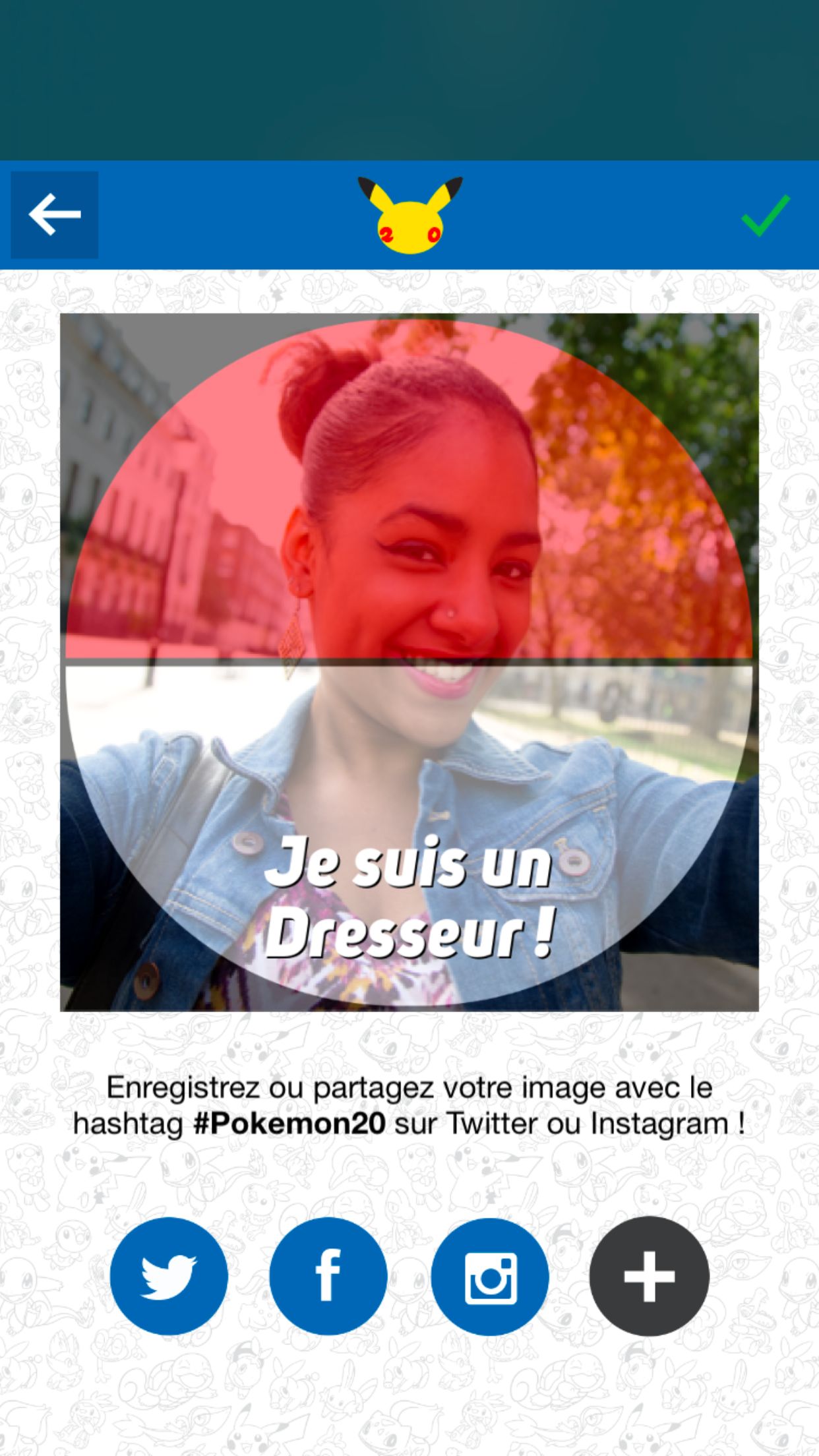819x1456 pixels.
Task: Post the image to Instagram
Action: coord(490,1277)
